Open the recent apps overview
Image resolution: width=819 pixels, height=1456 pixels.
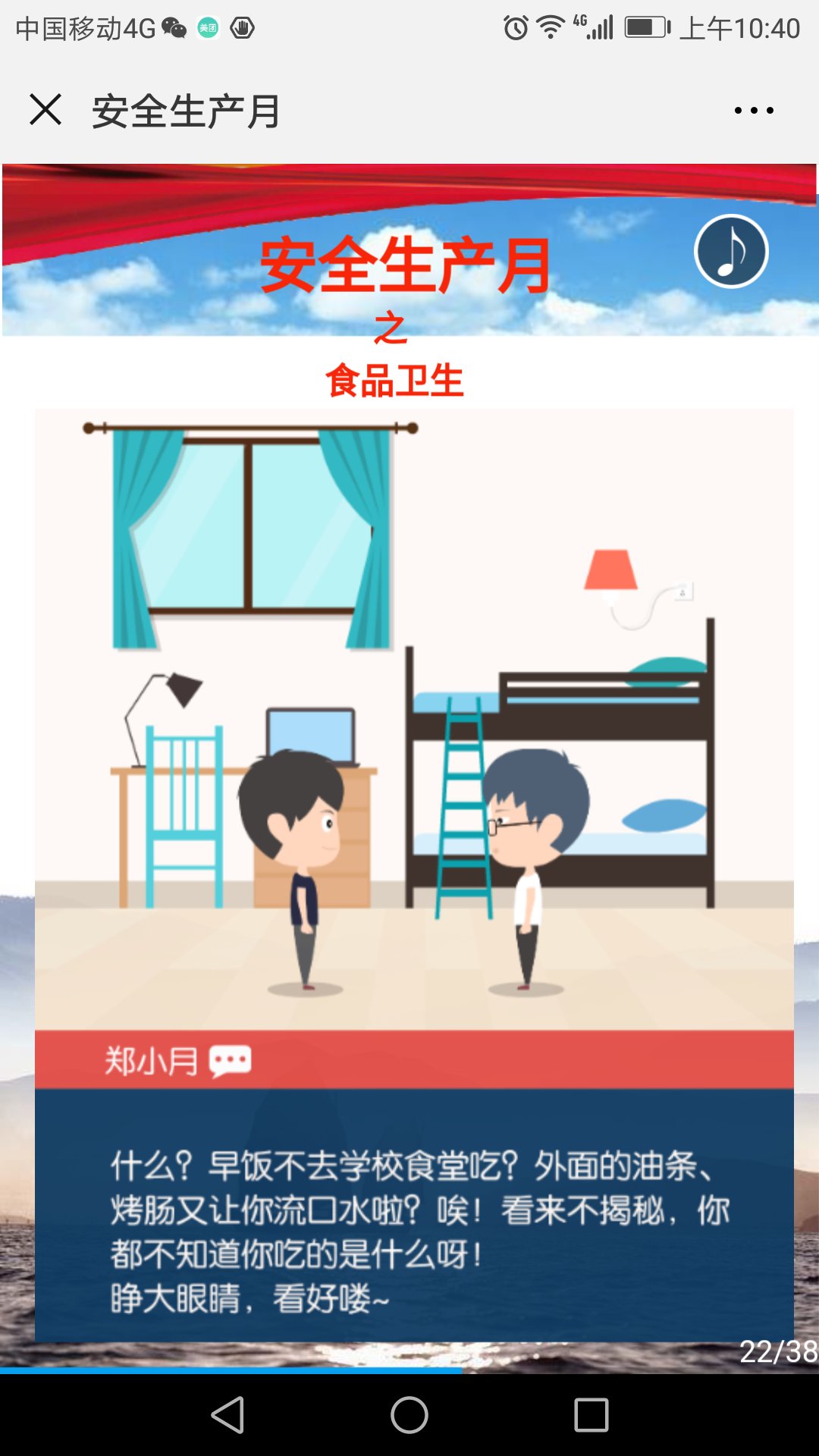[591, 1415]
